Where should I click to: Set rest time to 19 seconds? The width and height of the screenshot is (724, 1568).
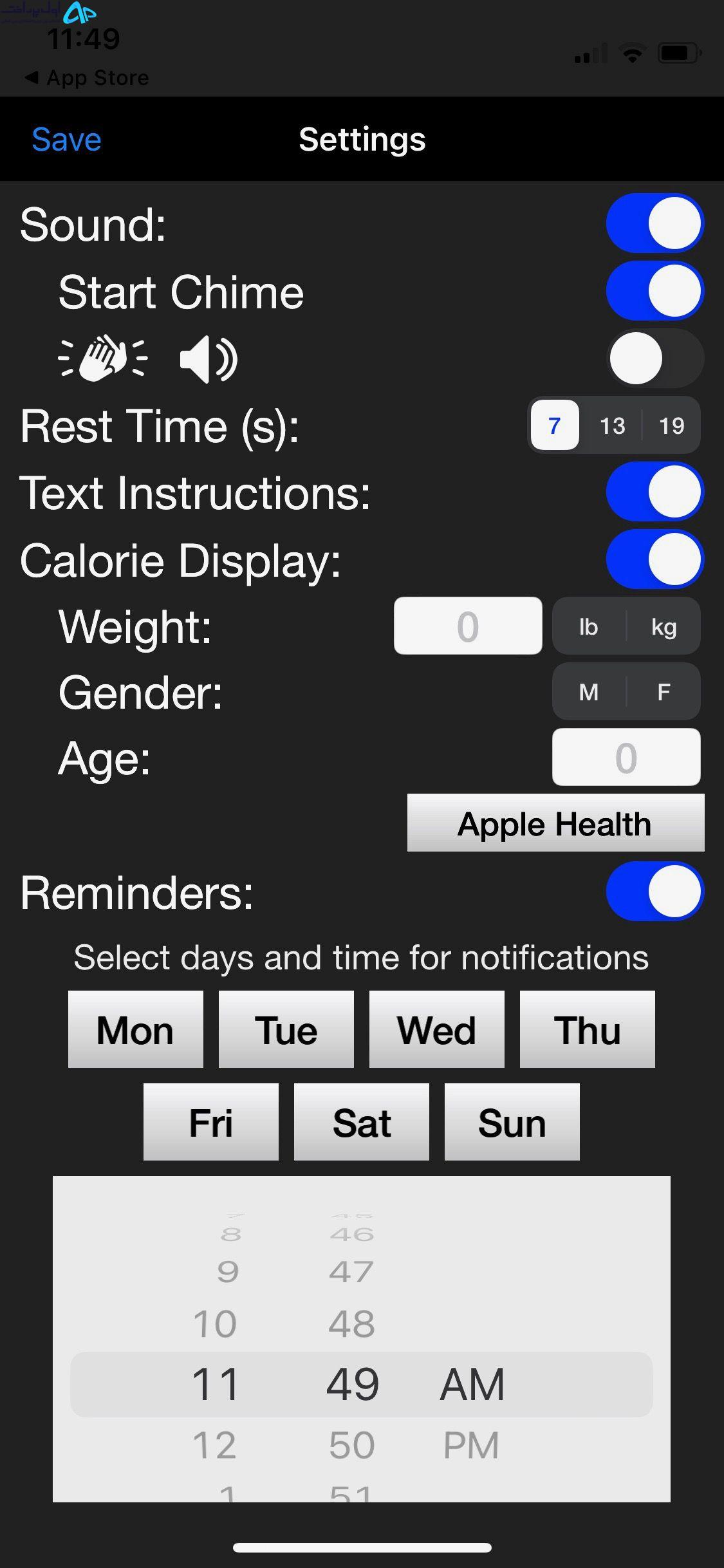coord(671,425)
